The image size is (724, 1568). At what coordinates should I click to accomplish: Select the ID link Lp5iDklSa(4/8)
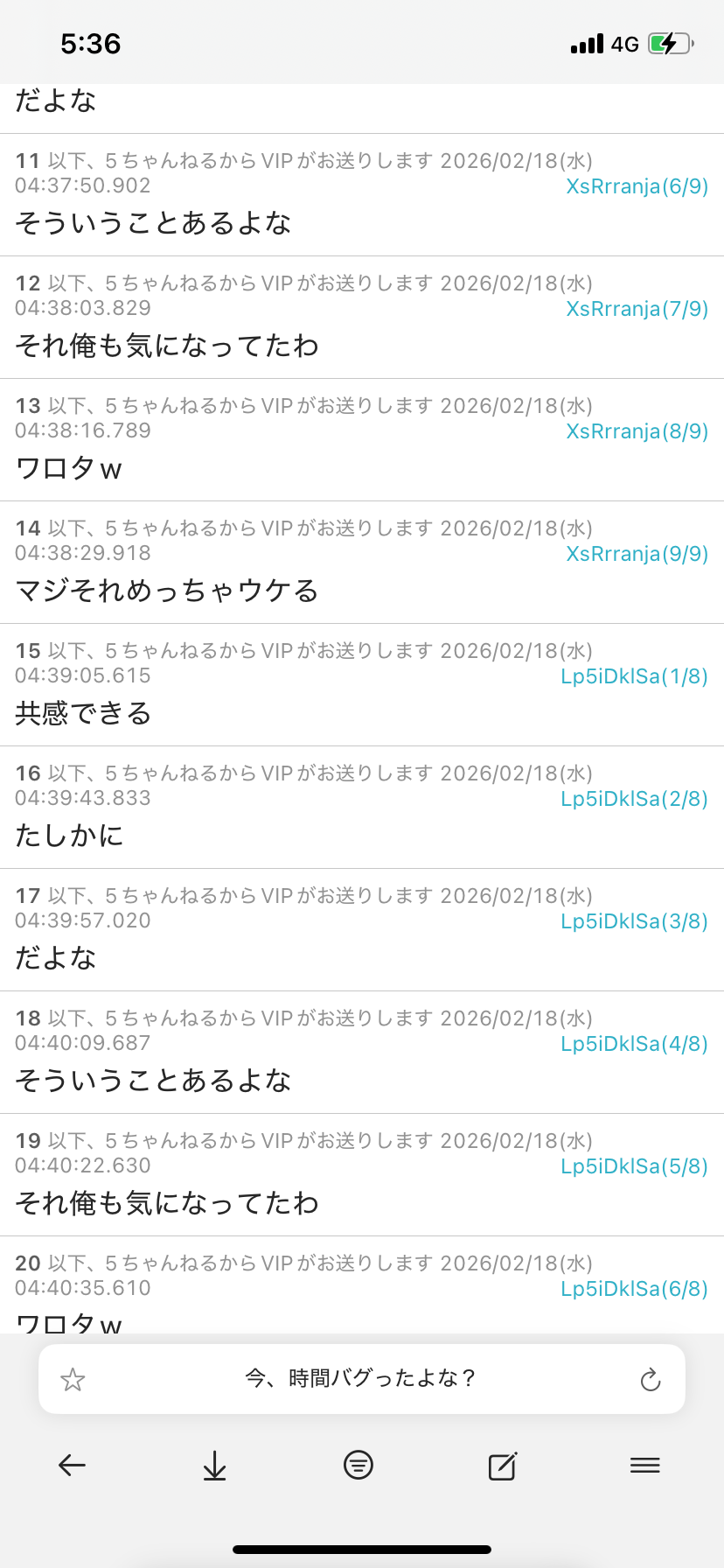click(634, 1044)
